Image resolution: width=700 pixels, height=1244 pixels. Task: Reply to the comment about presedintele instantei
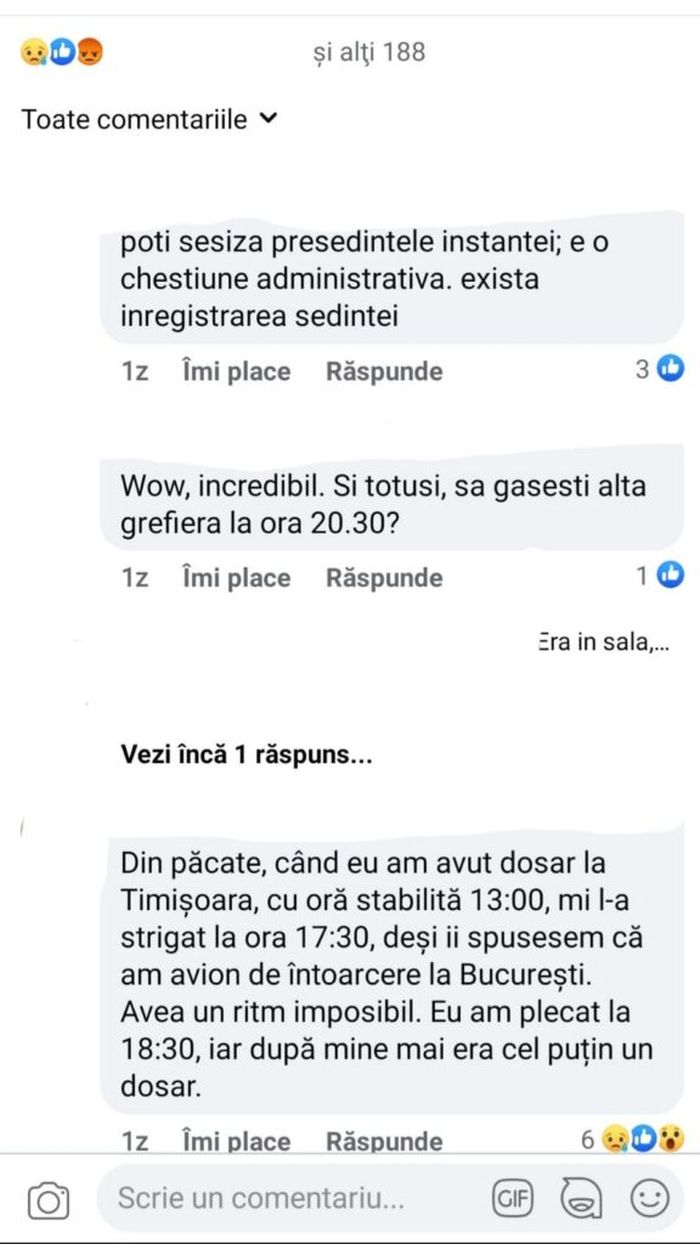click(x=384, y=371)
